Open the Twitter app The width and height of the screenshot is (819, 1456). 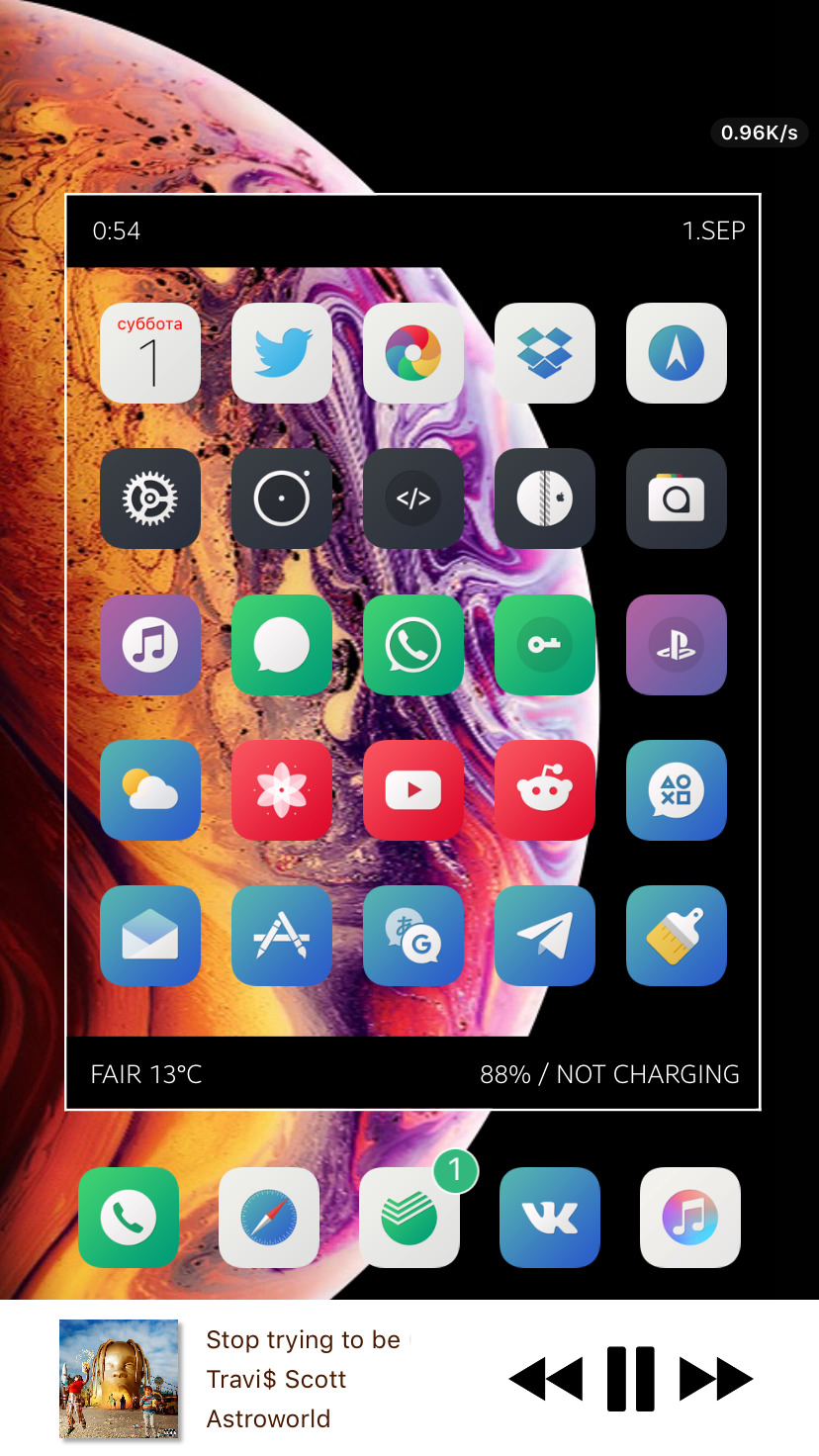pyautogui.click(x=282, y=353)
